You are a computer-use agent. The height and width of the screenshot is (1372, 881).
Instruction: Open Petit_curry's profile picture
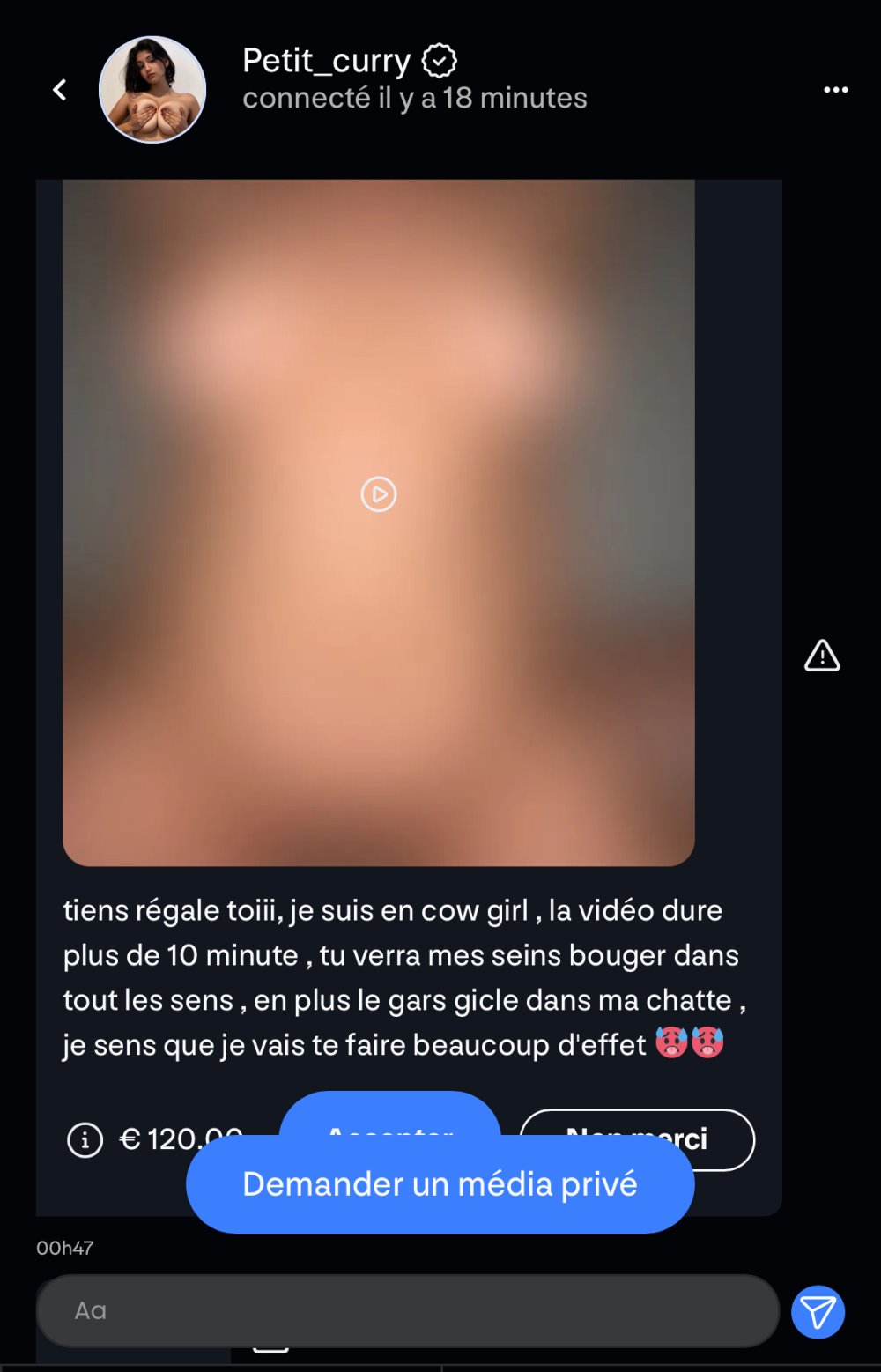click(x=152, y=90)
